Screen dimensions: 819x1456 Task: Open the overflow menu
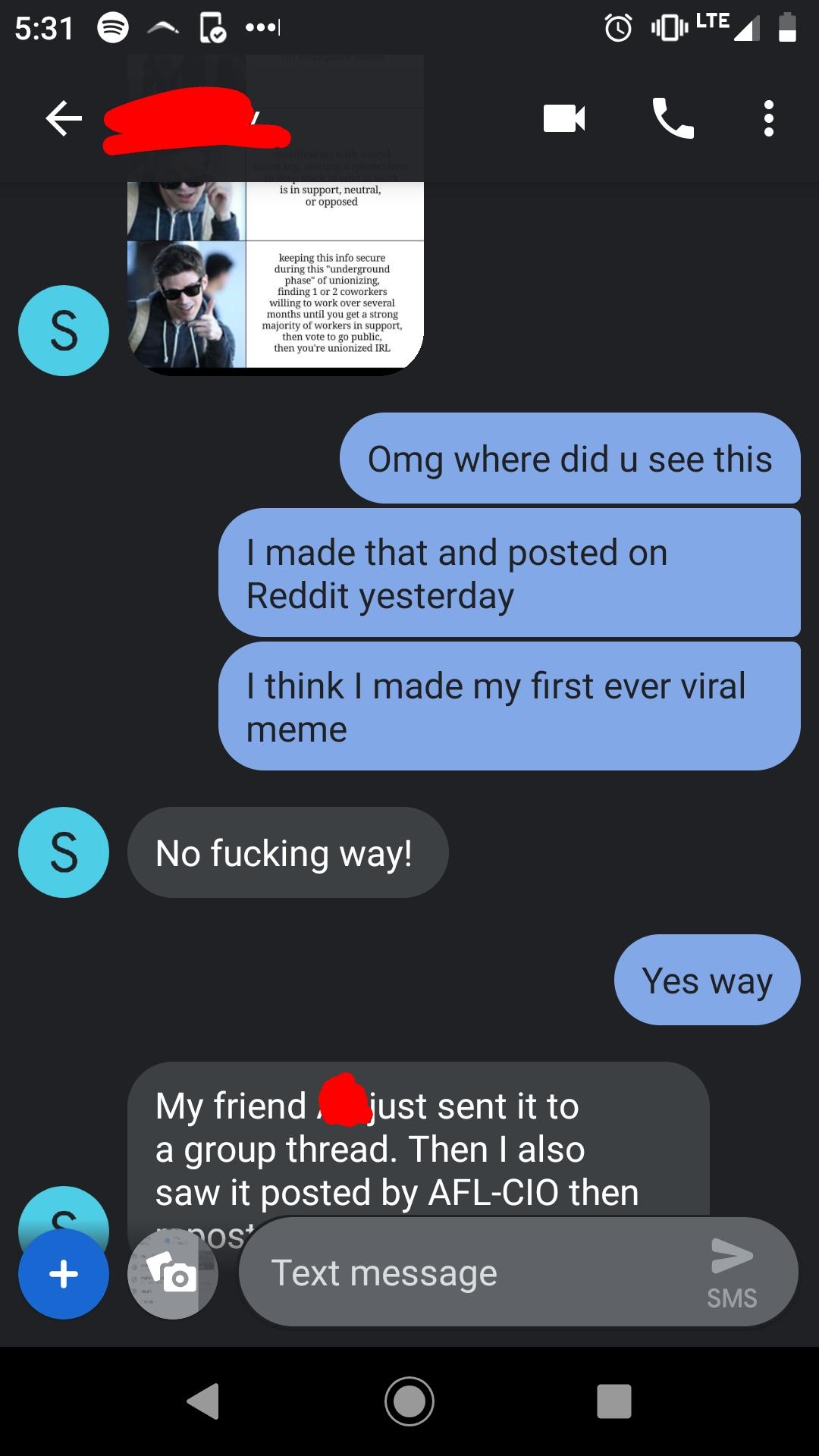pos(768,118)
